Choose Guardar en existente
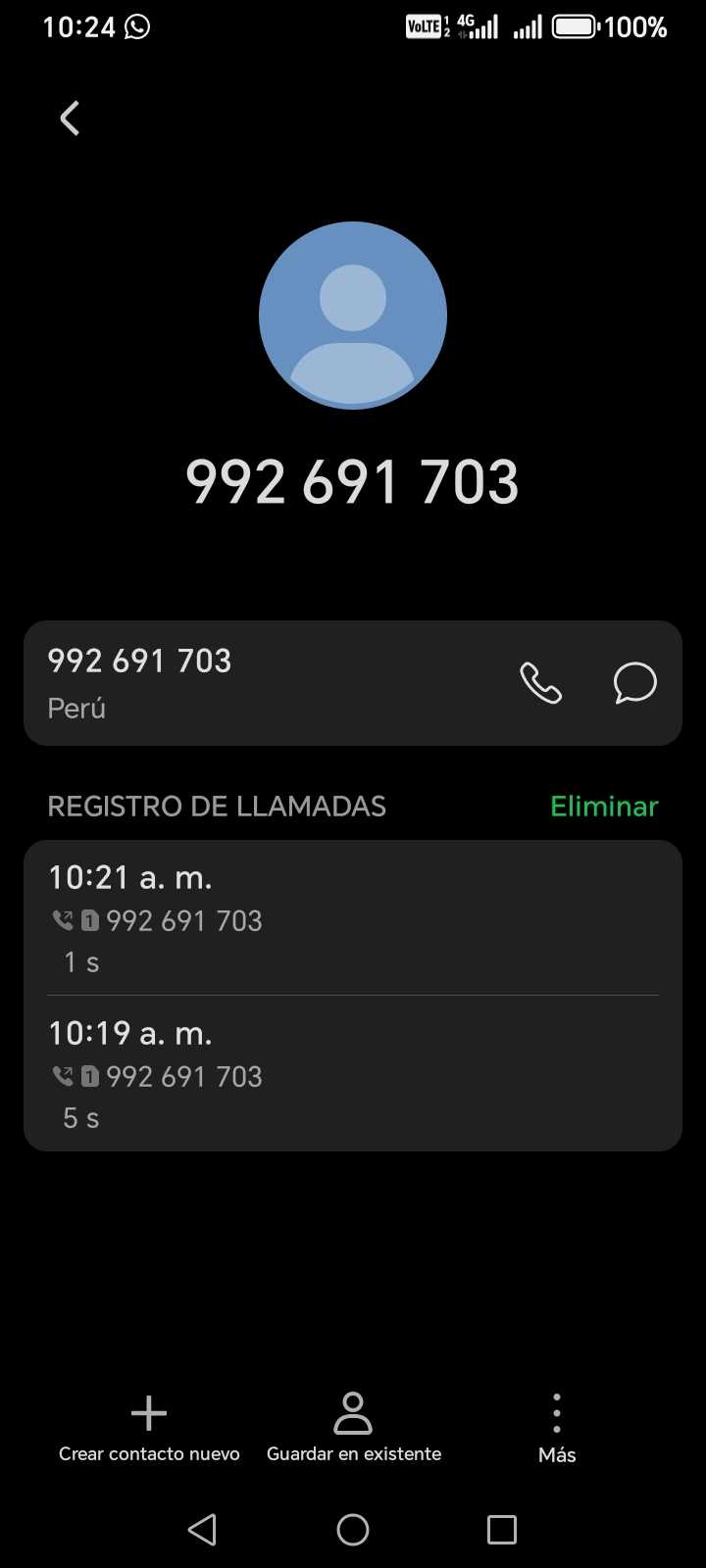Image resolution: width=706 pixels, height=1568 pixels. 353,1429
